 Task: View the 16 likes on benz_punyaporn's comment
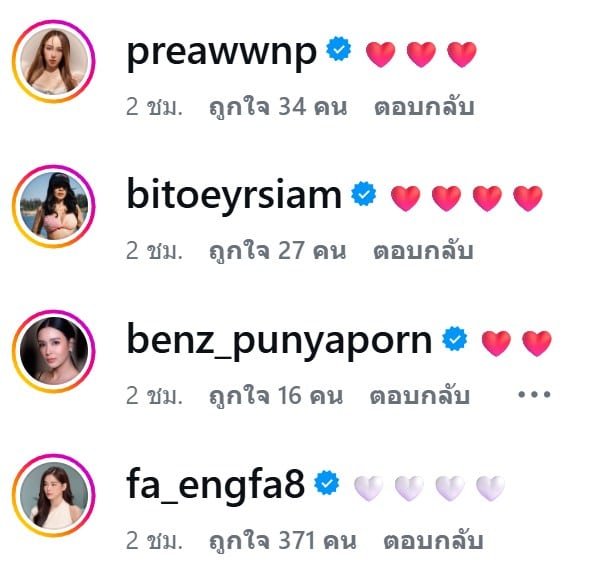point(276,396)
